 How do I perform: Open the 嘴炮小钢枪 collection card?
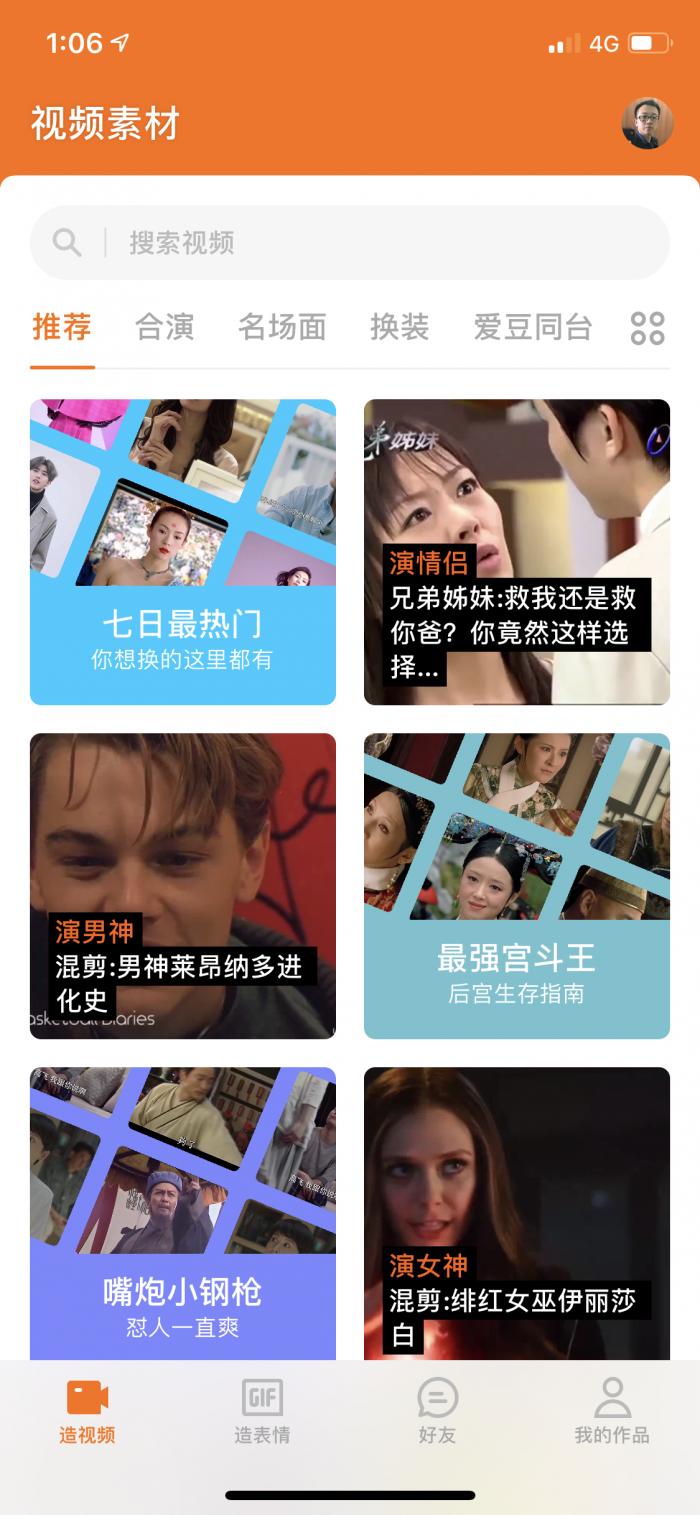coord(183,1213)
